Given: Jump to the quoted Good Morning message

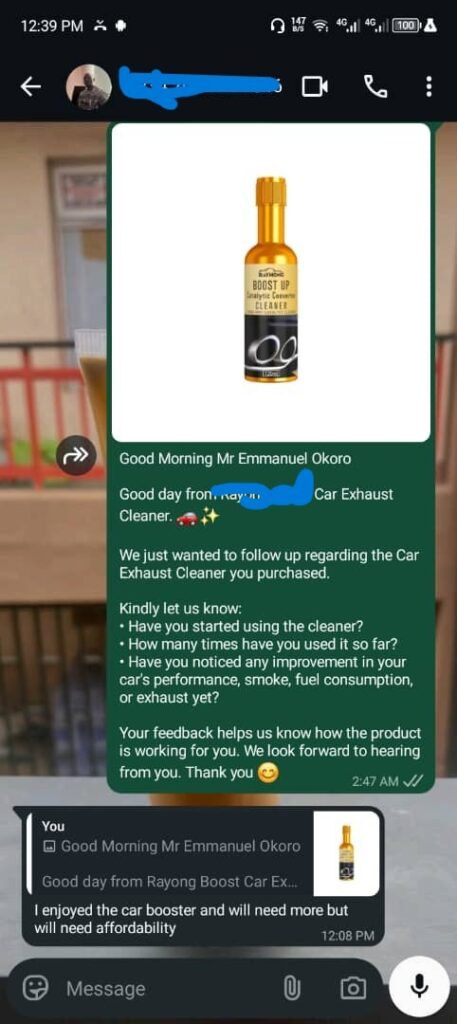Looking at the screenshot, I should (x=203, y=852).
